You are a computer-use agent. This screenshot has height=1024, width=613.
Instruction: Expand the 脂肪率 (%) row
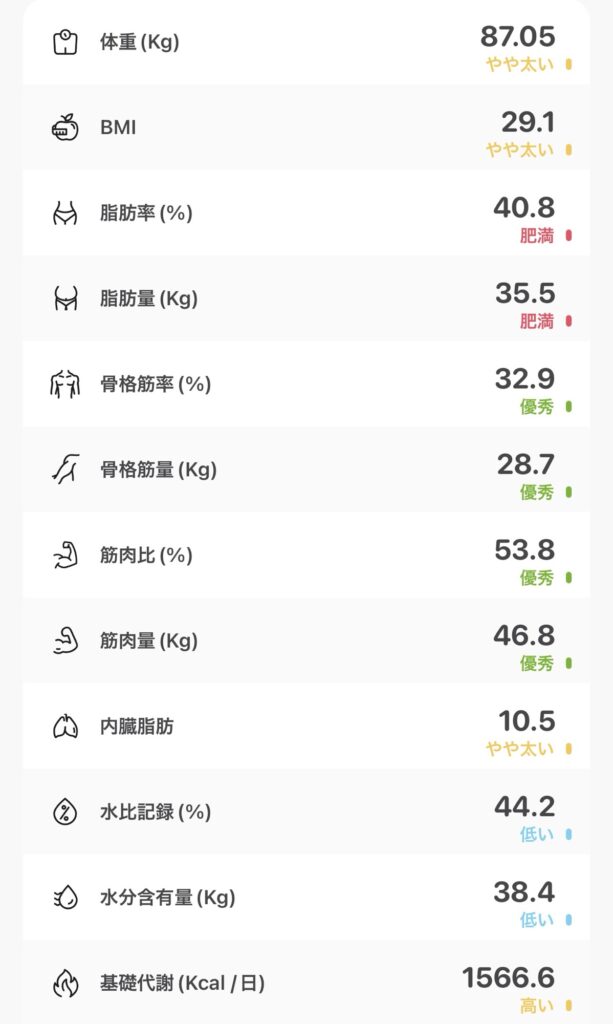click(x=305, y=213)
